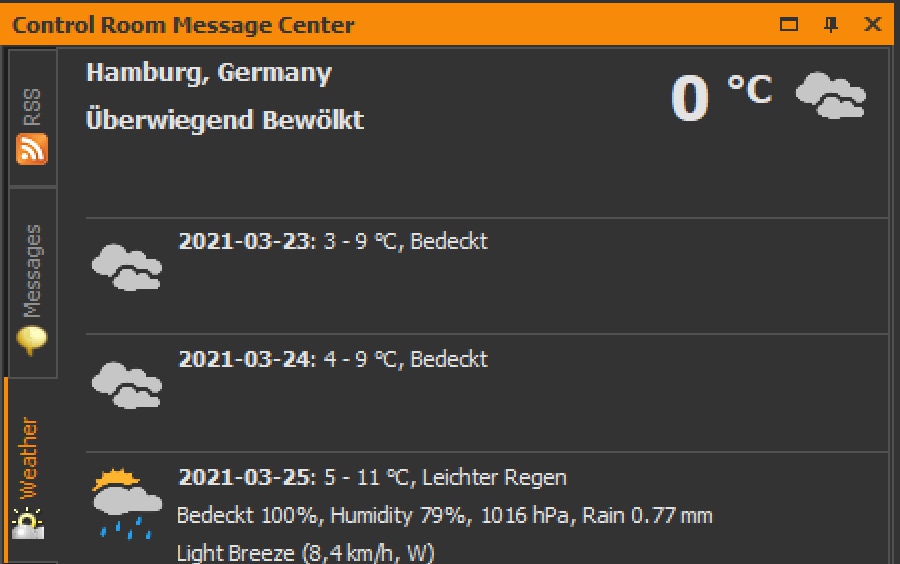This screenshot has width=900, height=564.
Task: Close the Control Room Message Center
Action: (872, 24)
